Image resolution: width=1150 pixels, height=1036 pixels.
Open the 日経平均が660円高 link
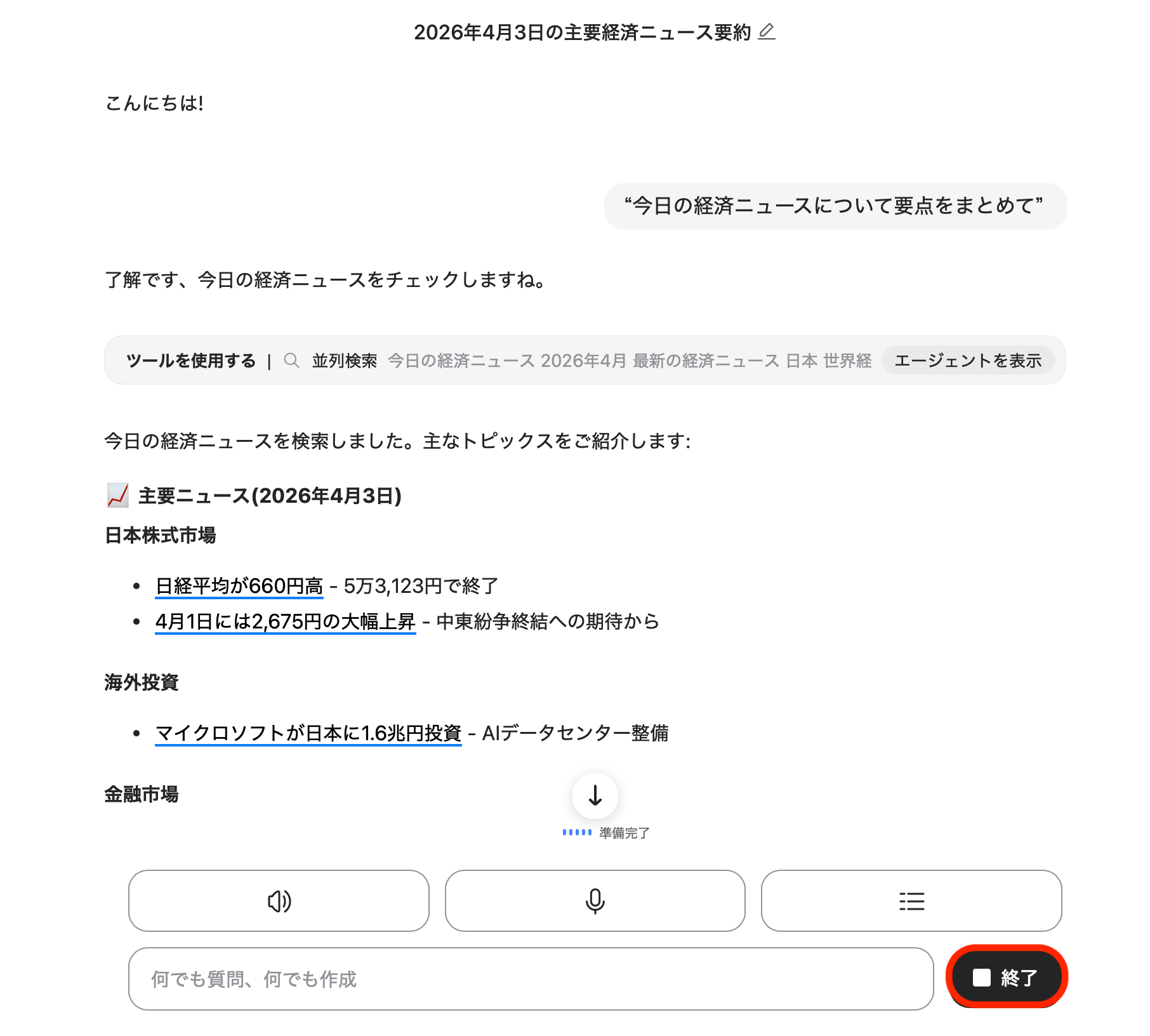239,585
